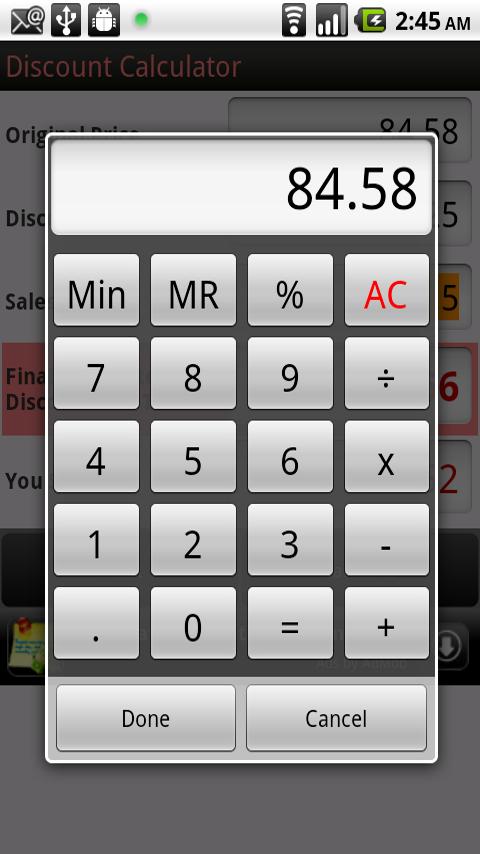Enter digit 1 on the keypad
This screenshot has height=854, width=480.
(x=96, y=540)
